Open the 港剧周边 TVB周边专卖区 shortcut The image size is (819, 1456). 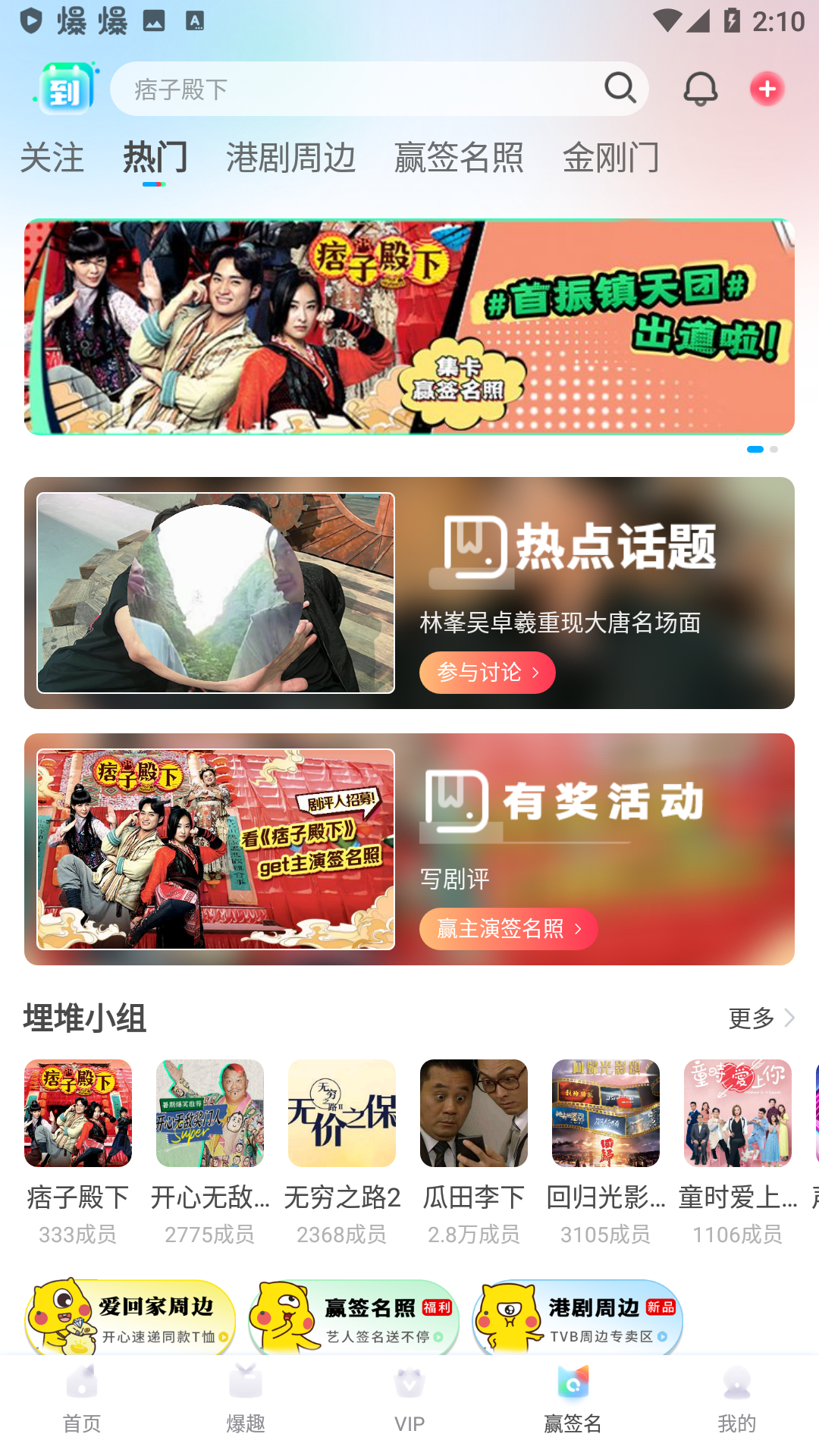[577, 1317]
